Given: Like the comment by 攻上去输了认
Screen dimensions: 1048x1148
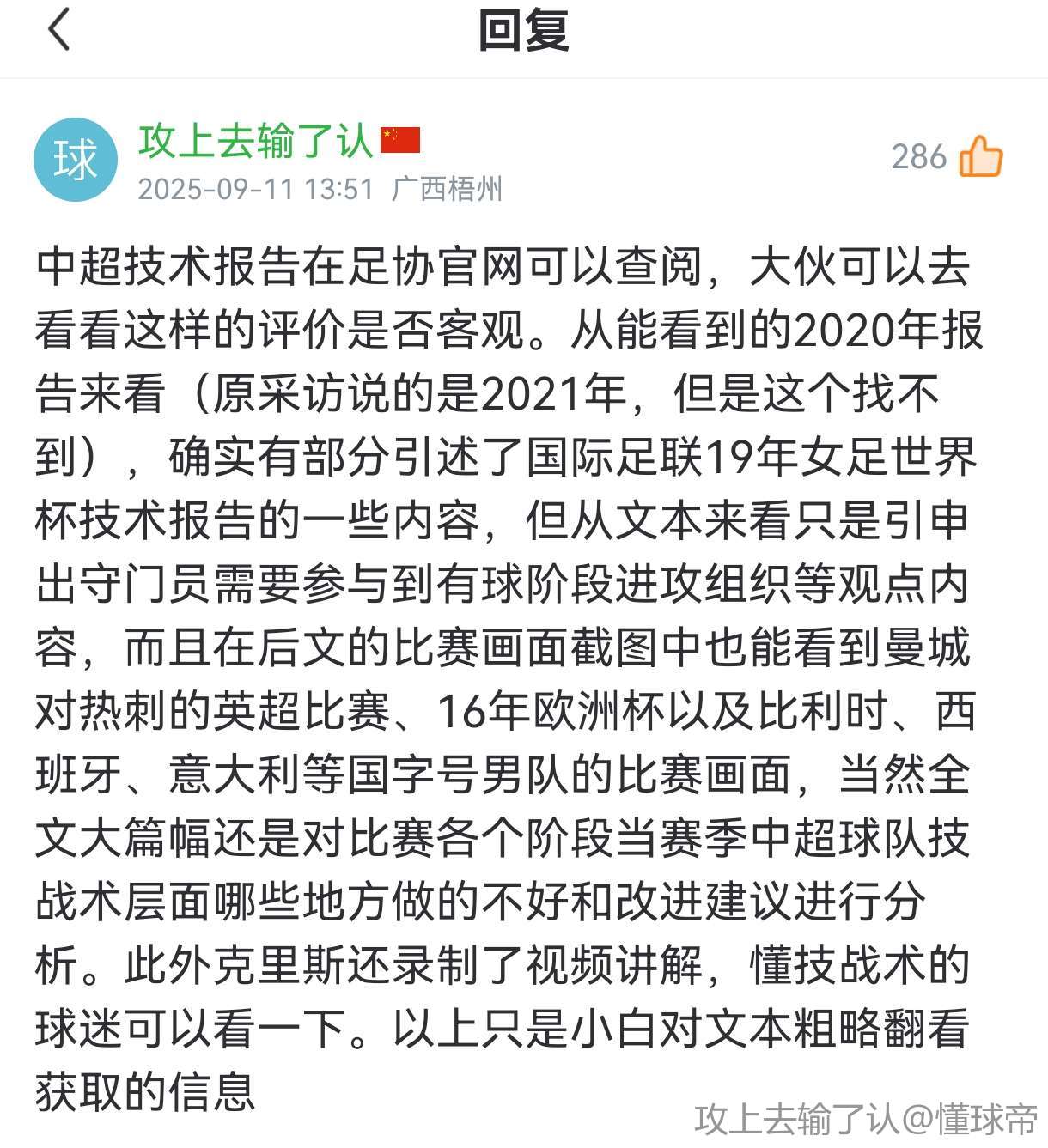Looking at the screenshot, I should click(x=980, y=157).
